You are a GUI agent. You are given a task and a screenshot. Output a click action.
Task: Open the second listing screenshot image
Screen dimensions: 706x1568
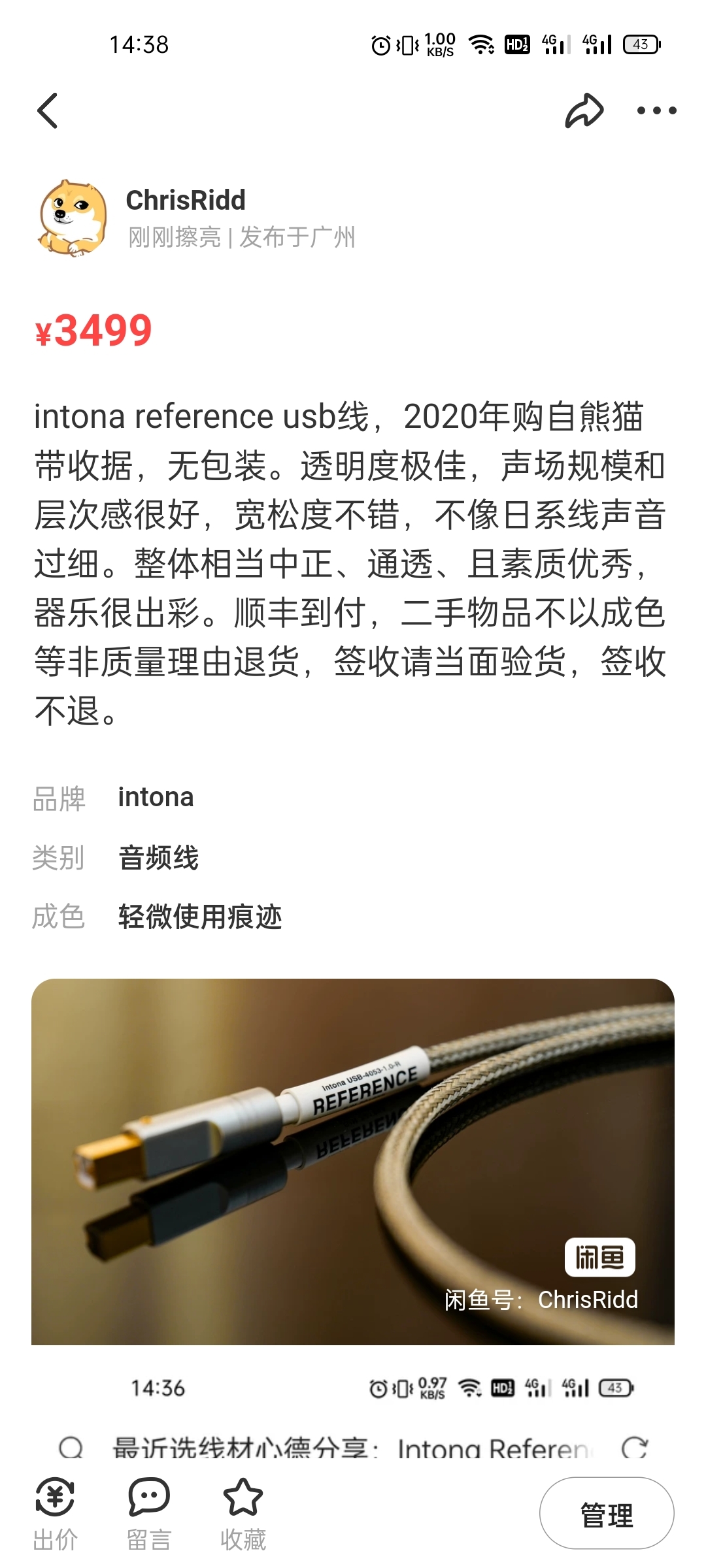tap(353, 1411)
